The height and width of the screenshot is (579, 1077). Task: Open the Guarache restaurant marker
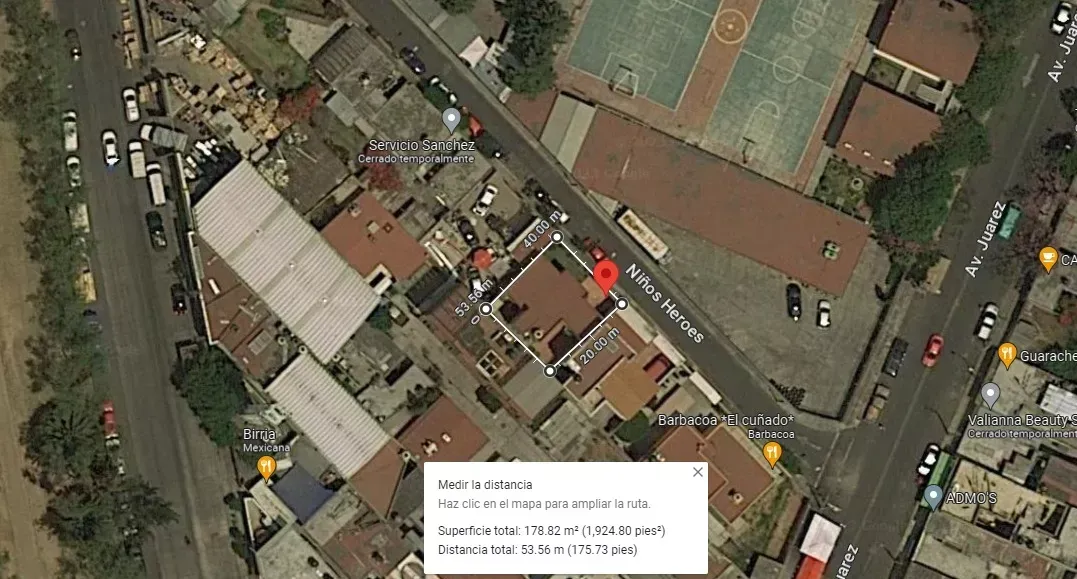coord(1007,356)
